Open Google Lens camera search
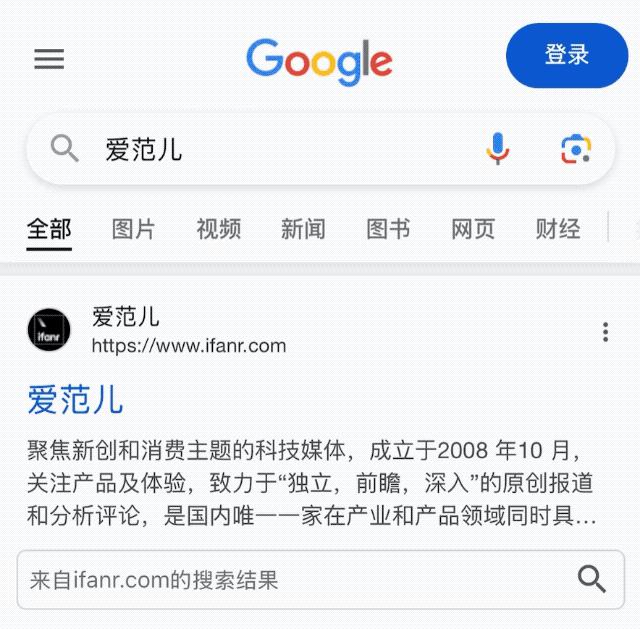640x629 pixels. point(575,150)
